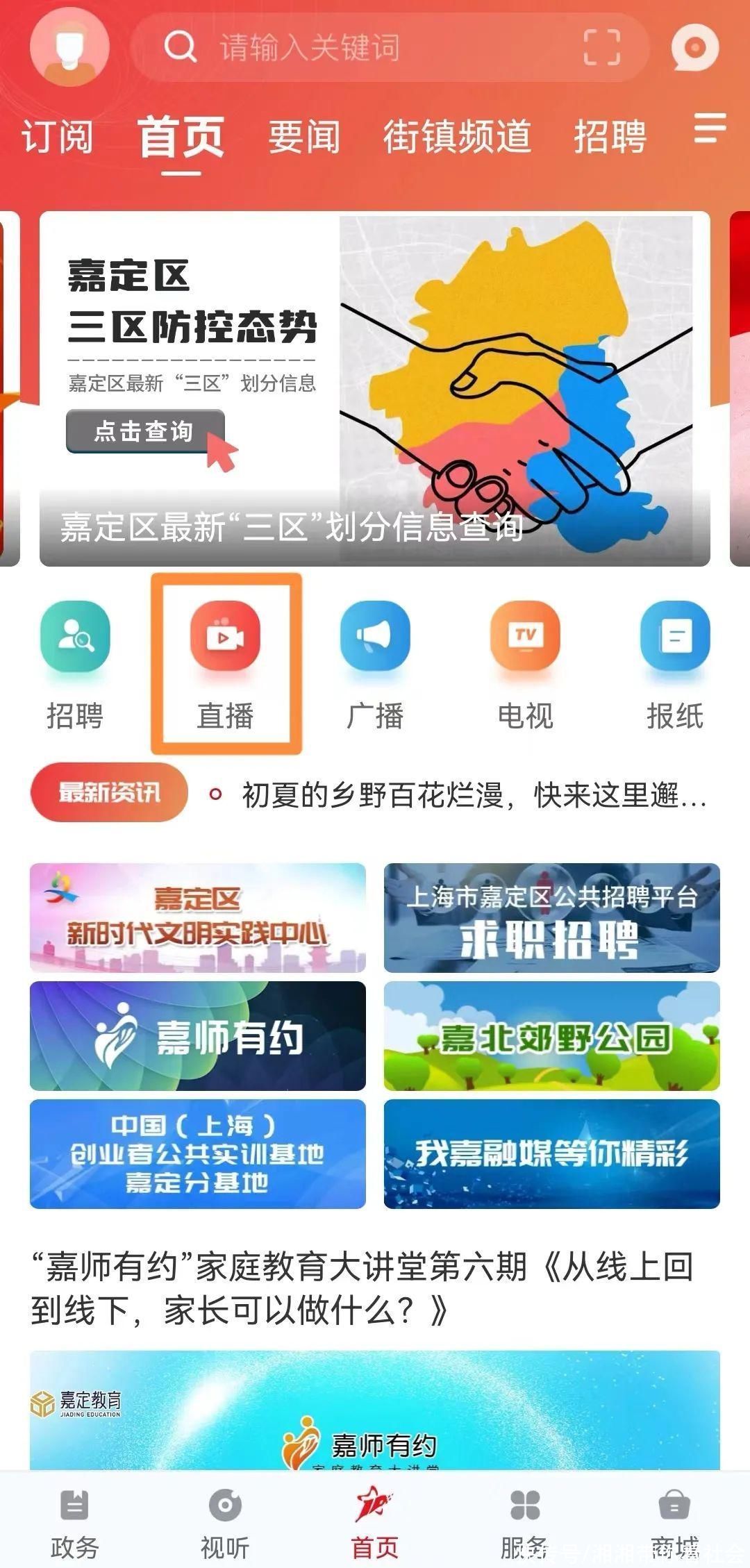Go to the 街镇频道 tab
The image size is (750, 1568).
click(457, 136)
